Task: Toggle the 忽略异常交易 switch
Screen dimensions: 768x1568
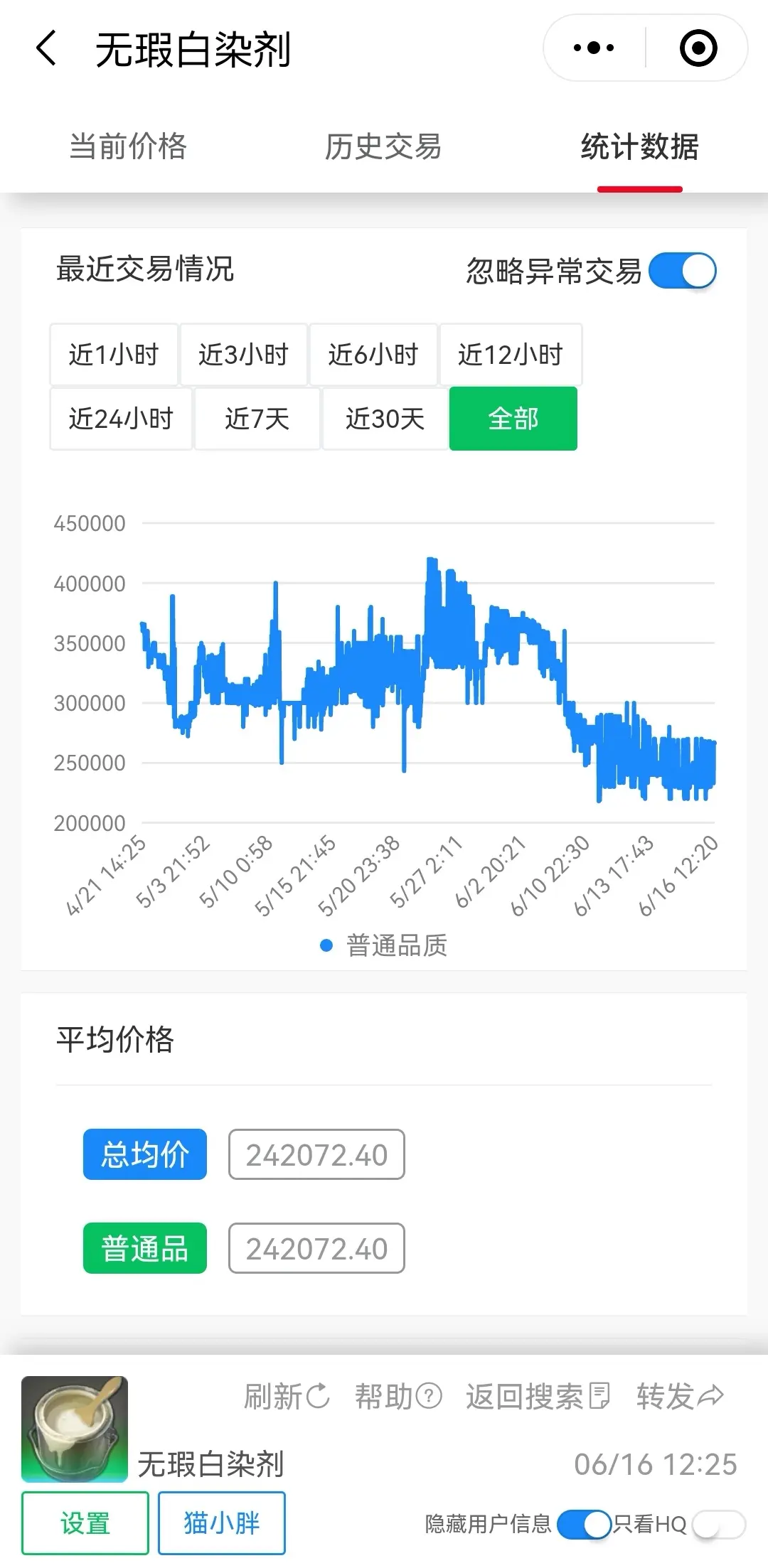Action: click(x=683, y=271)
